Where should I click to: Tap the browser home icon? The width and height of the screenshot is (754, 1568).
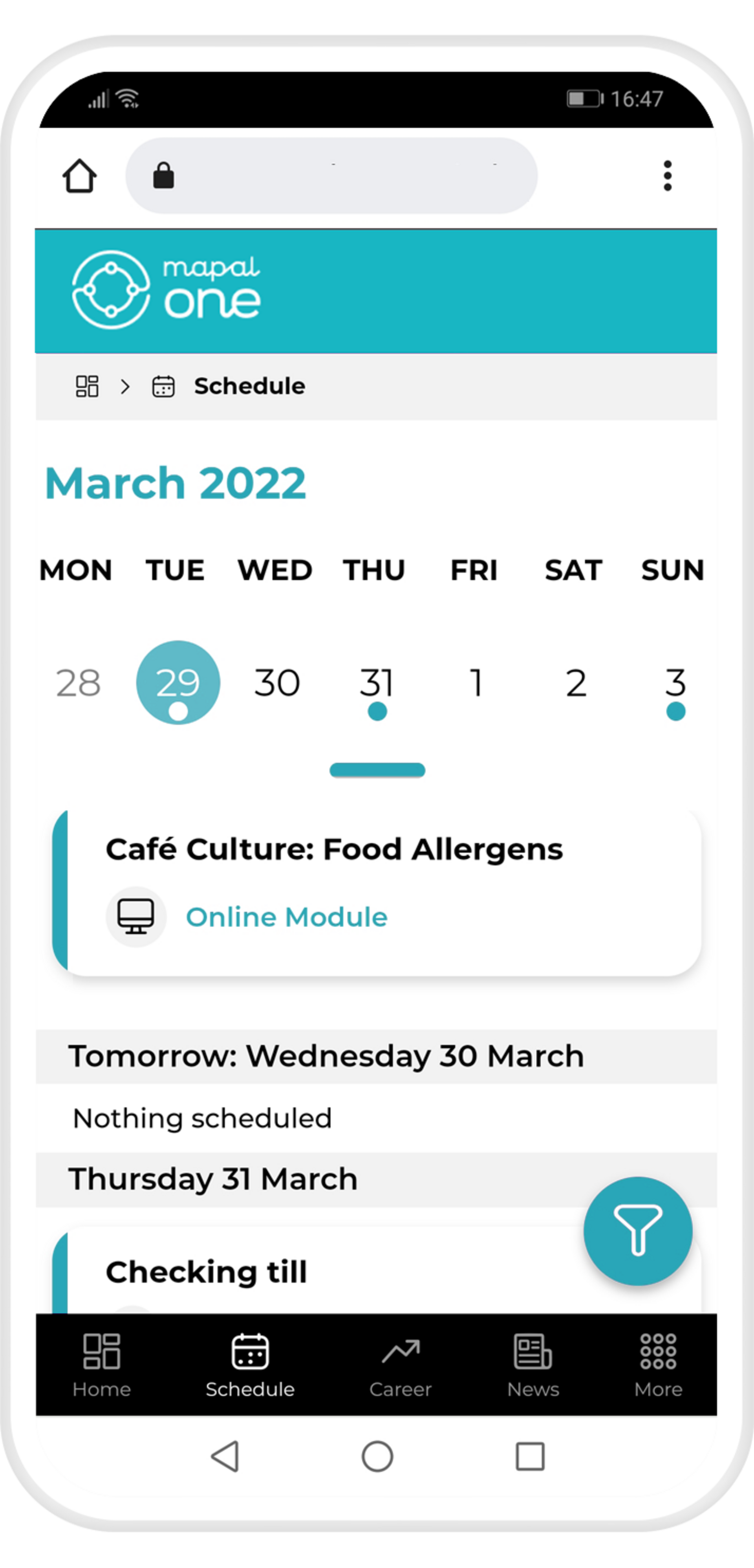(80, 176)
